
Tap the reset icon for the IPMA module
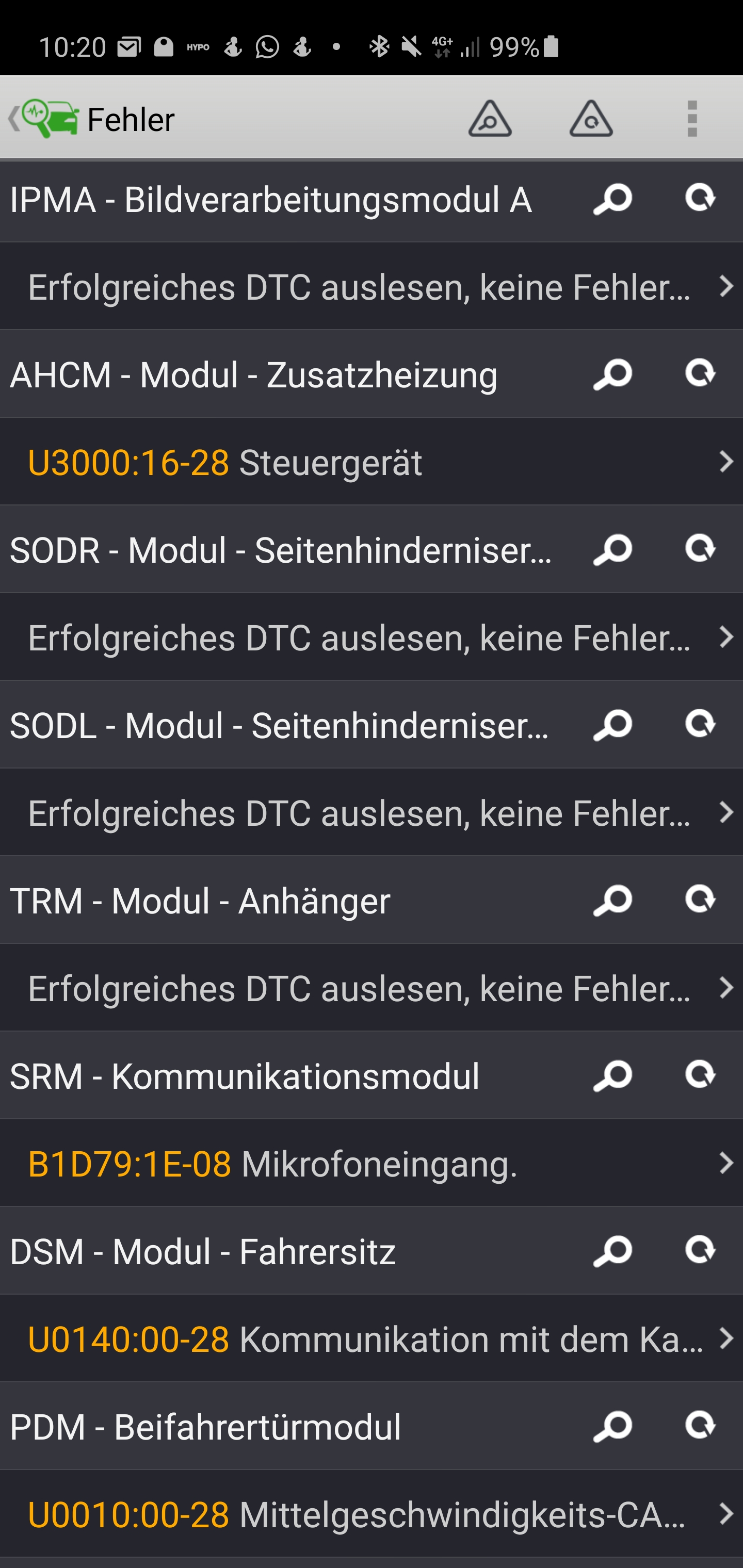pyautogui.click(x=700, y=199)
